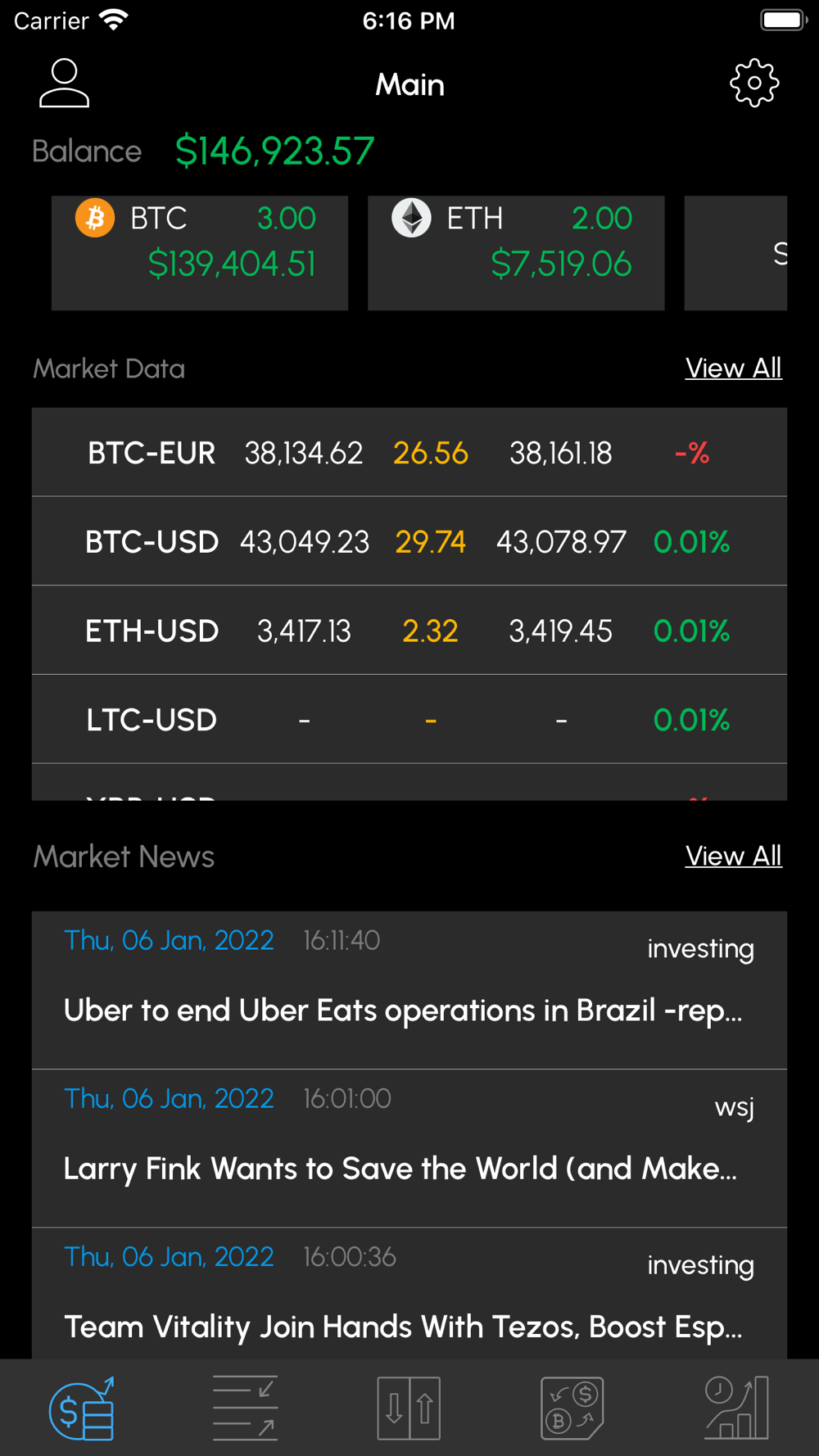This screenshot has height=1456, width=819.
Task: Read the Uber Eats Brazil news article
Action: pos(409,990)
